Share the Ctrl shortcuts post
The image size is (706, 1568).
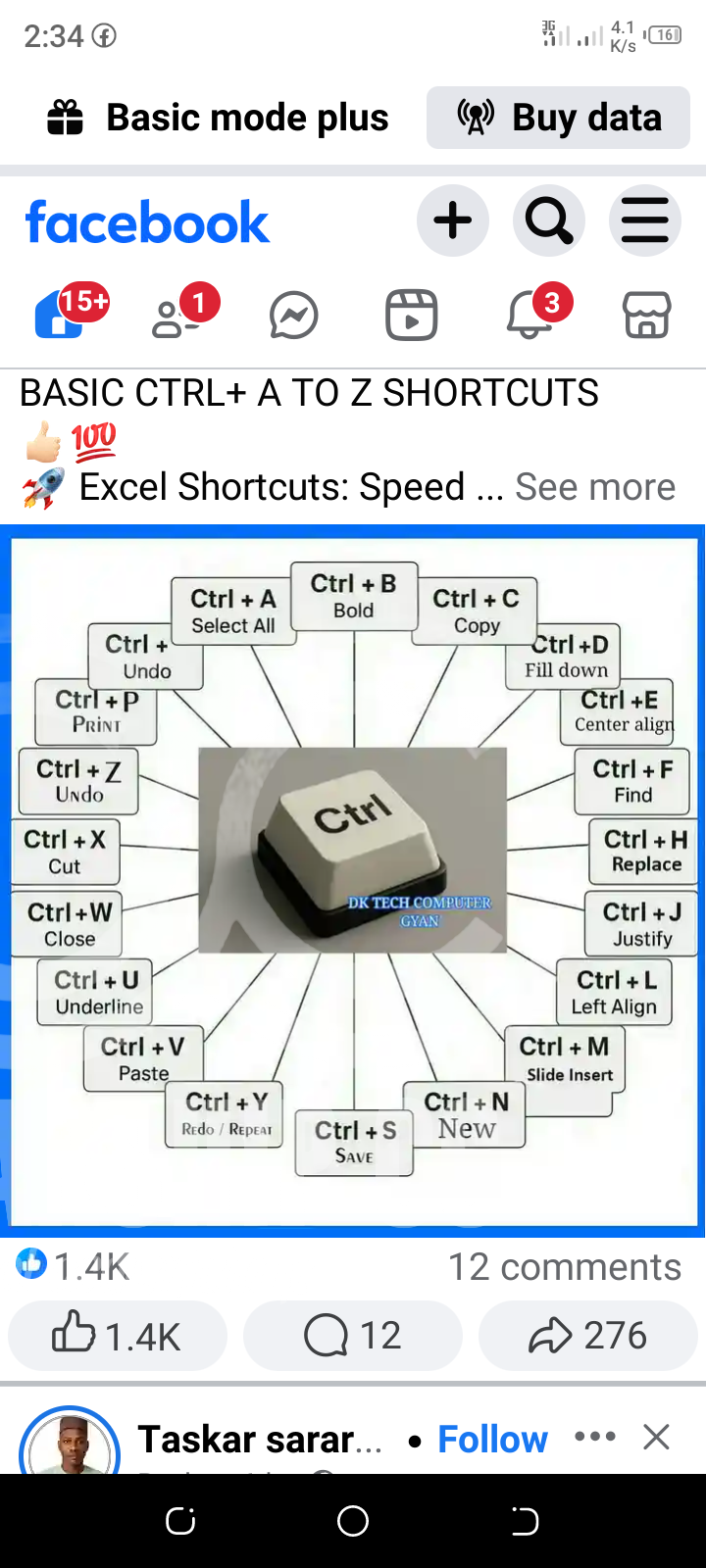tap(588, 1335)
